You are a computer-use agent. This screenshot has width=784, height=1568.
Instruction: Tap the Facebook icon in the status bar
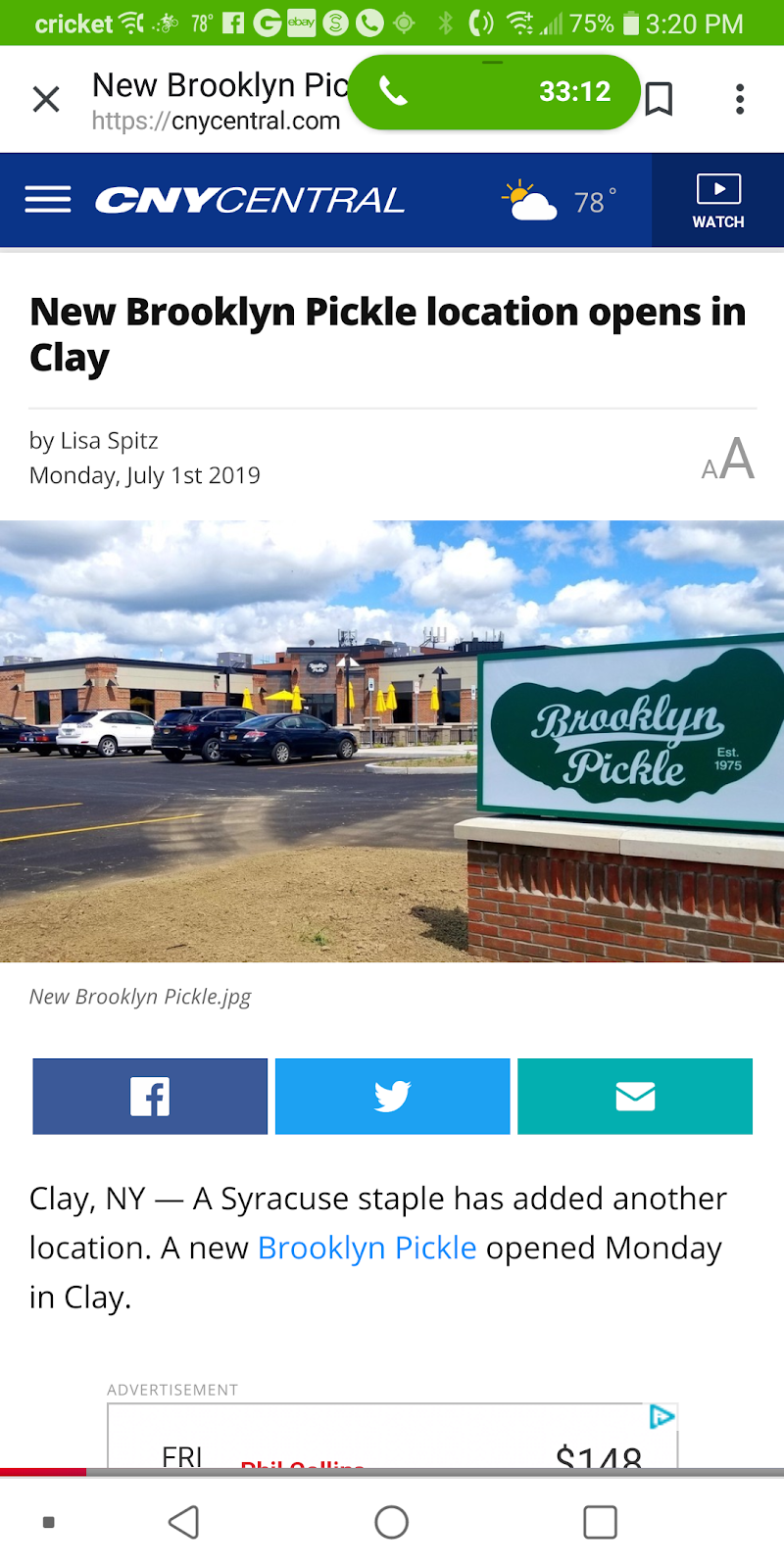(x=232, y=22)
